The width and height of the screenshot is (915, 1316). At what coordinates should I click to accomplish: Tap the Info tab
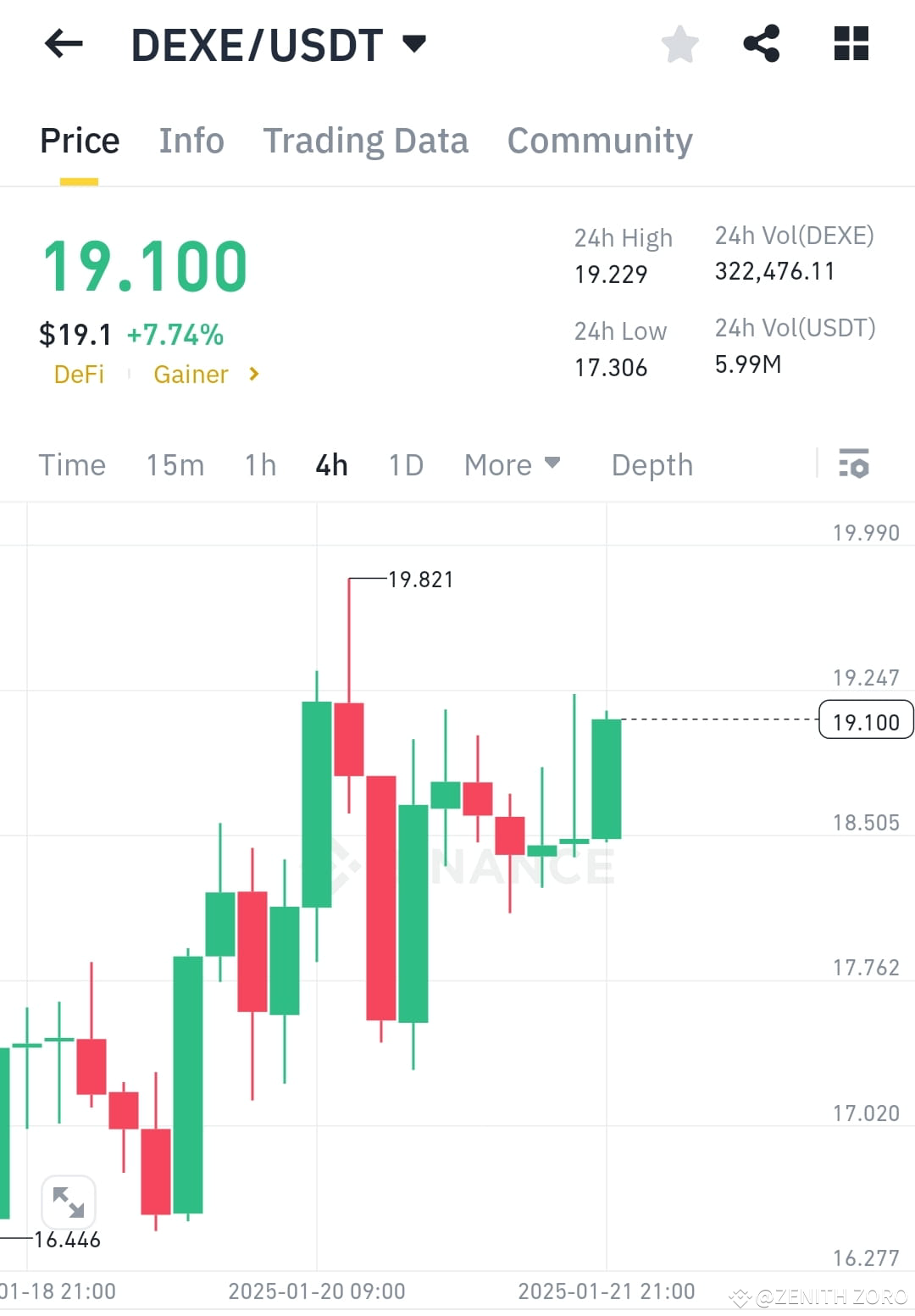(191, 140)
